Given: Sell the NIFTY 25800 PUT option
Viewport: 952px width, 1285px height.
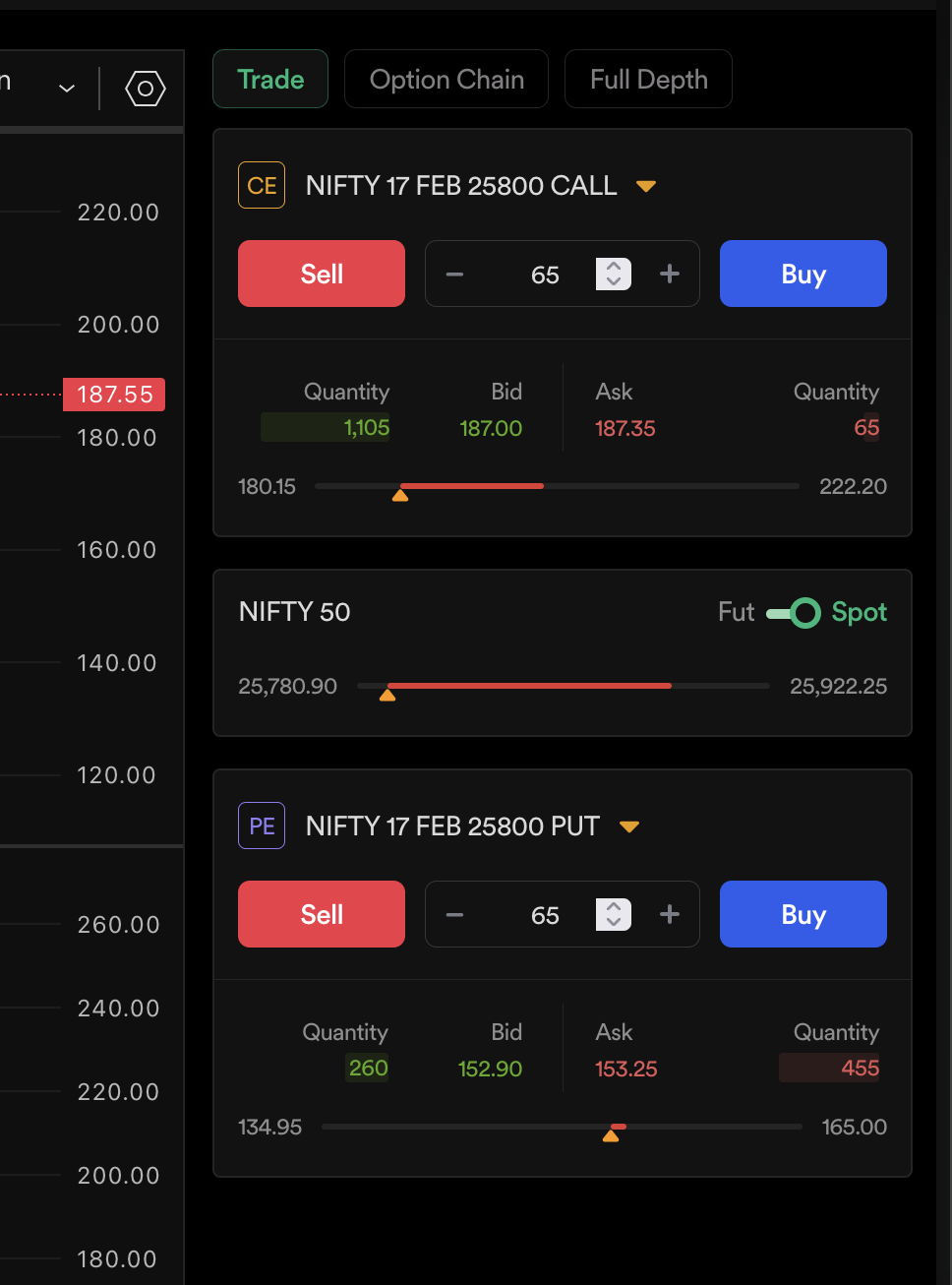Looking at the screenshot, I should click(322, 914).
